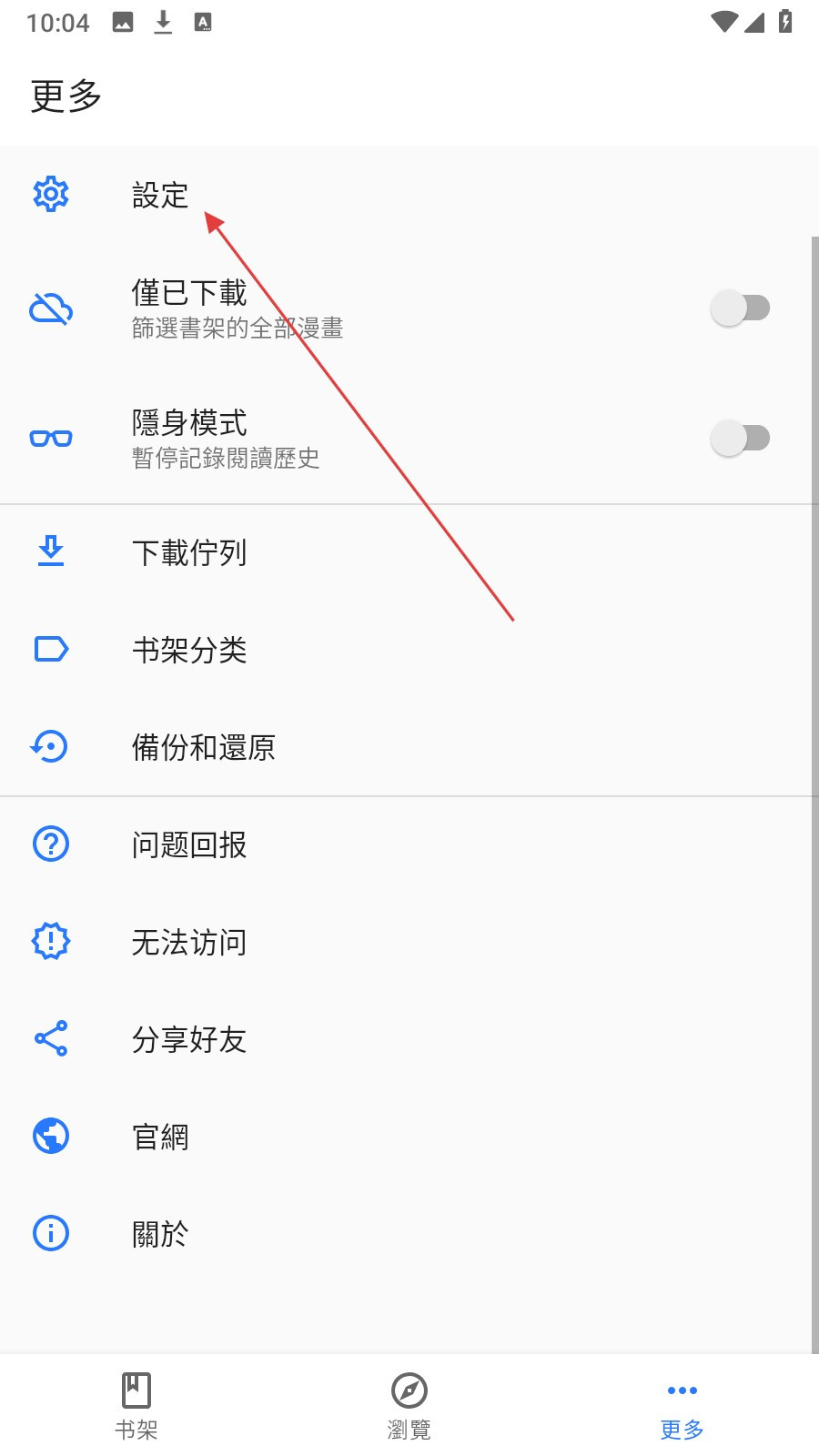The width and height of the screenshot is (819, 1456).
Task: Toggle off 隱身模式 to resume history
Action: tap(739, 437)
